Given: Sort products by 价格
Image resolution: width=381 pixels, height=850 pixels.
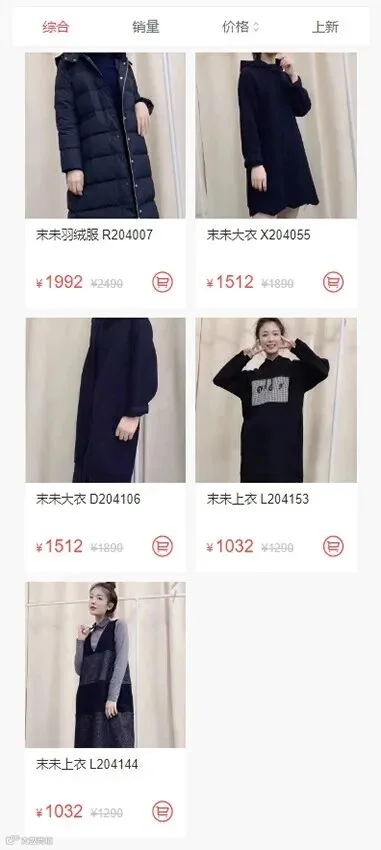Looking at the screenshot, I should [x=240, y=27].
